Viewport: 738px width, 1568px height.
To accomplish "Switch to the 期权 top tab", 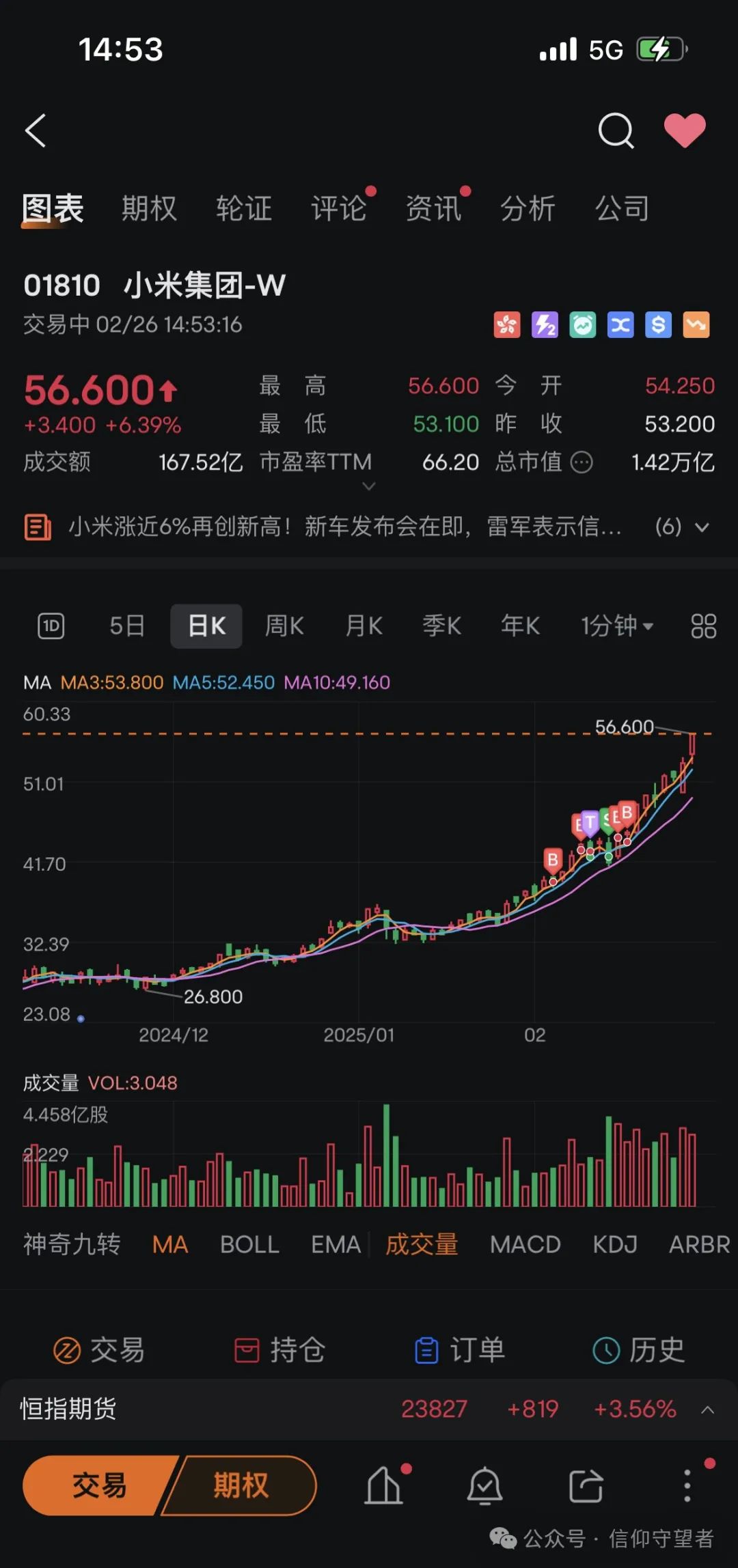I will (149, 208).
